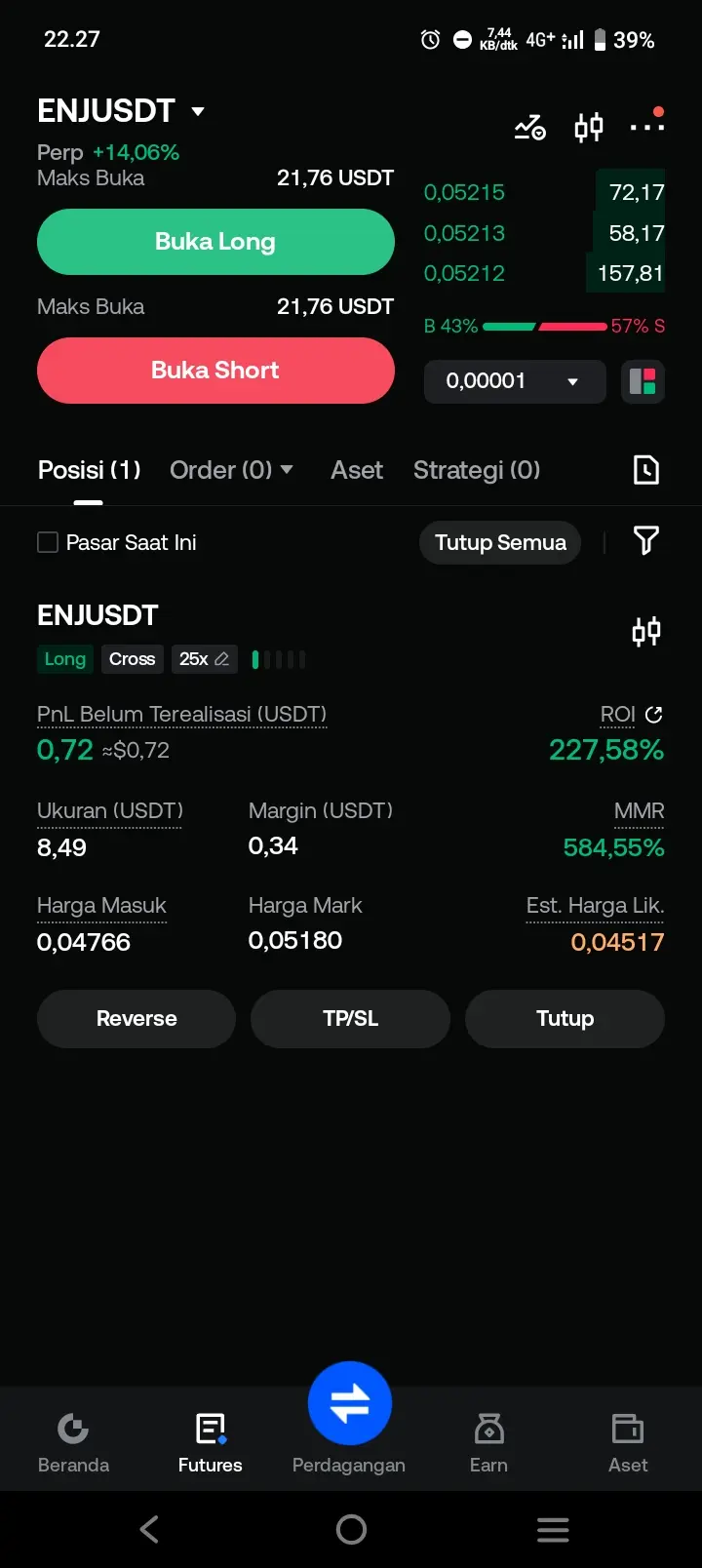Open the three-dot overflow menu
The width and height of the screenshot is (702, 1568).
(x=646, y=127)
